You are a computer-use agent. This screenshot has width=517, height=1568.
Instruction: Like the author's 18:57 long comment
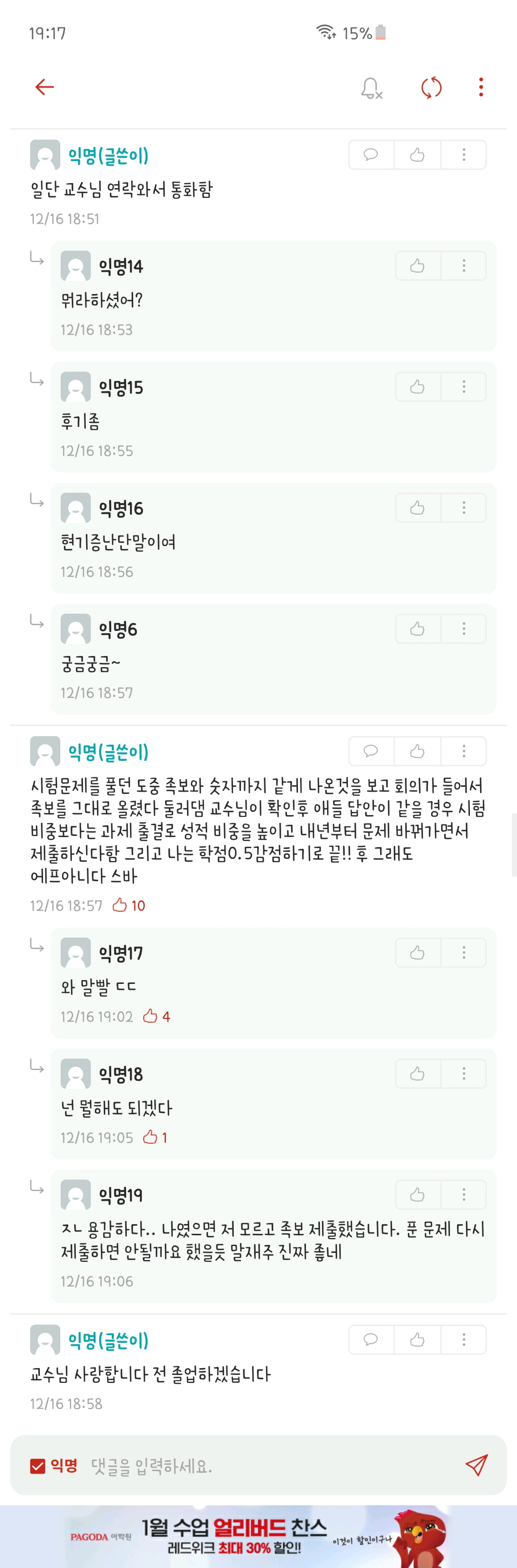[x=417, y=751]
